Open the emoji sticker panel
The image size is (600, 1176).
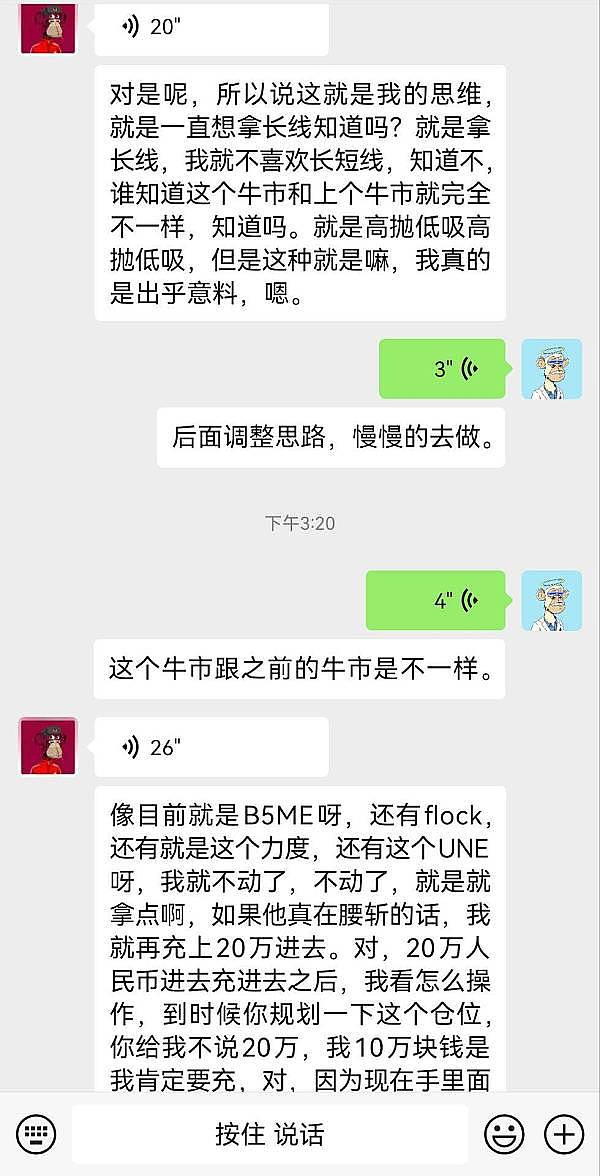pos(504,1134)
